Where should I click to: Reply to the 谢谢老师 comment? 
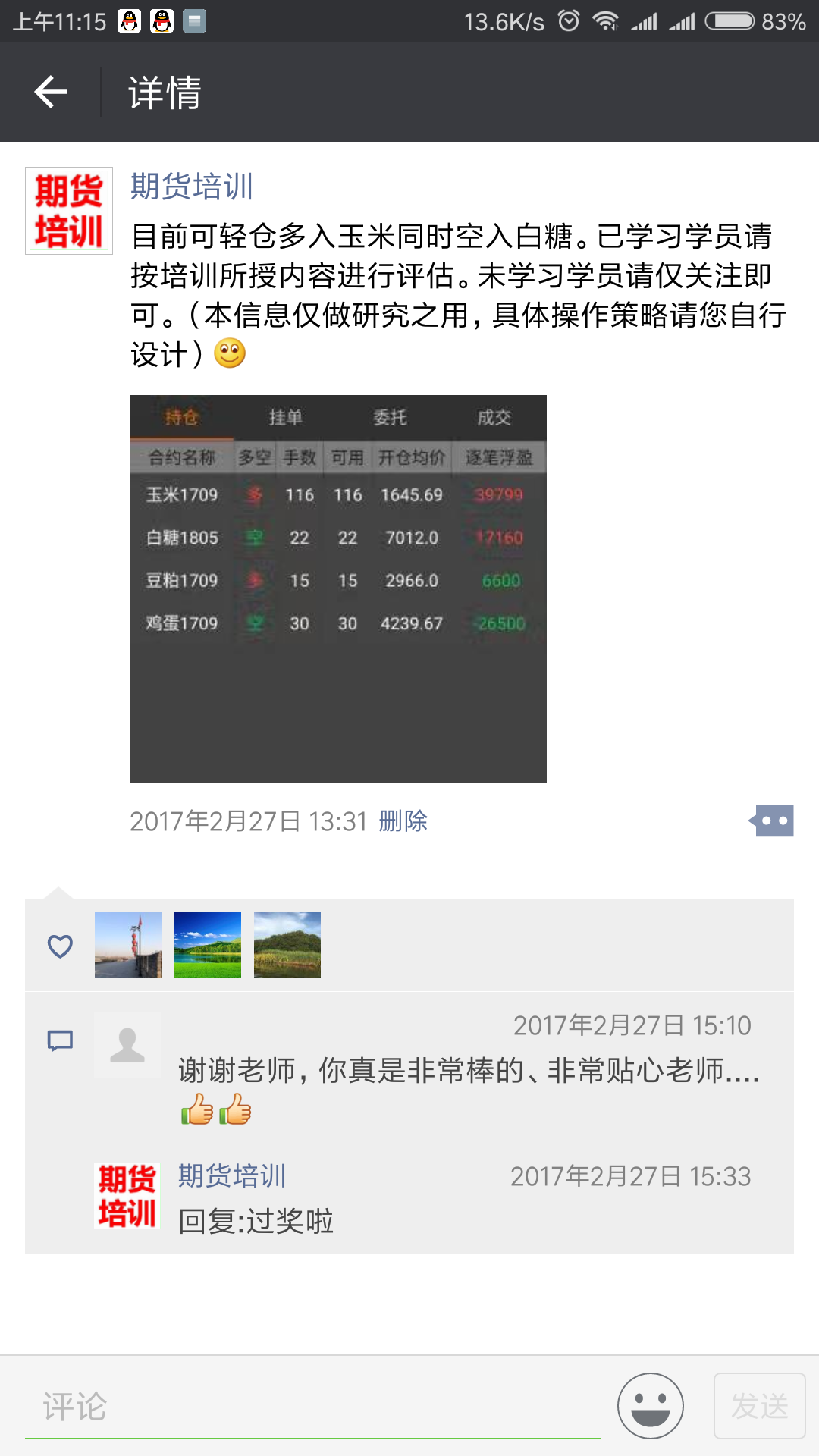coord(469,1071)
